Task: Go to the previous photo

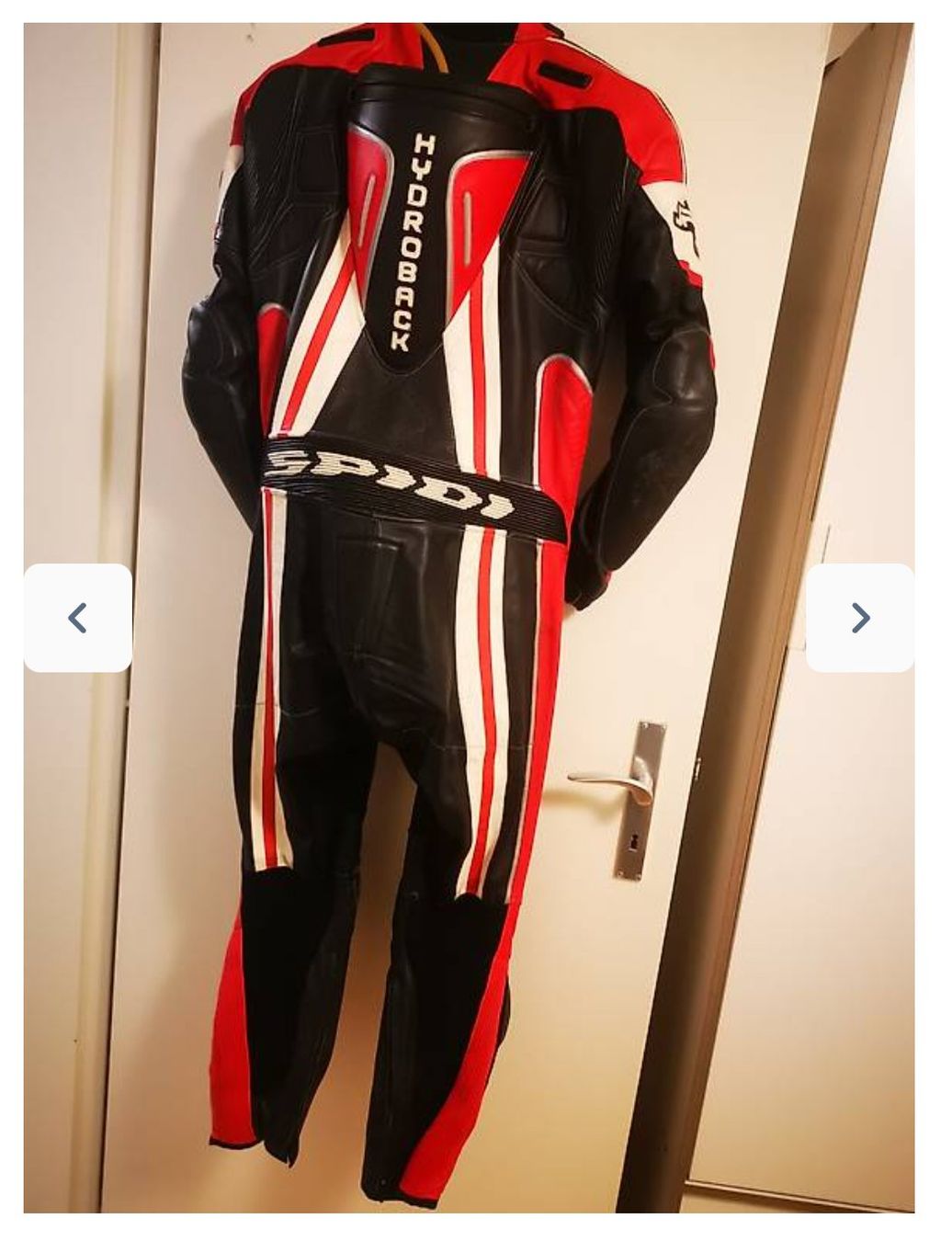Action: (78, 618)
